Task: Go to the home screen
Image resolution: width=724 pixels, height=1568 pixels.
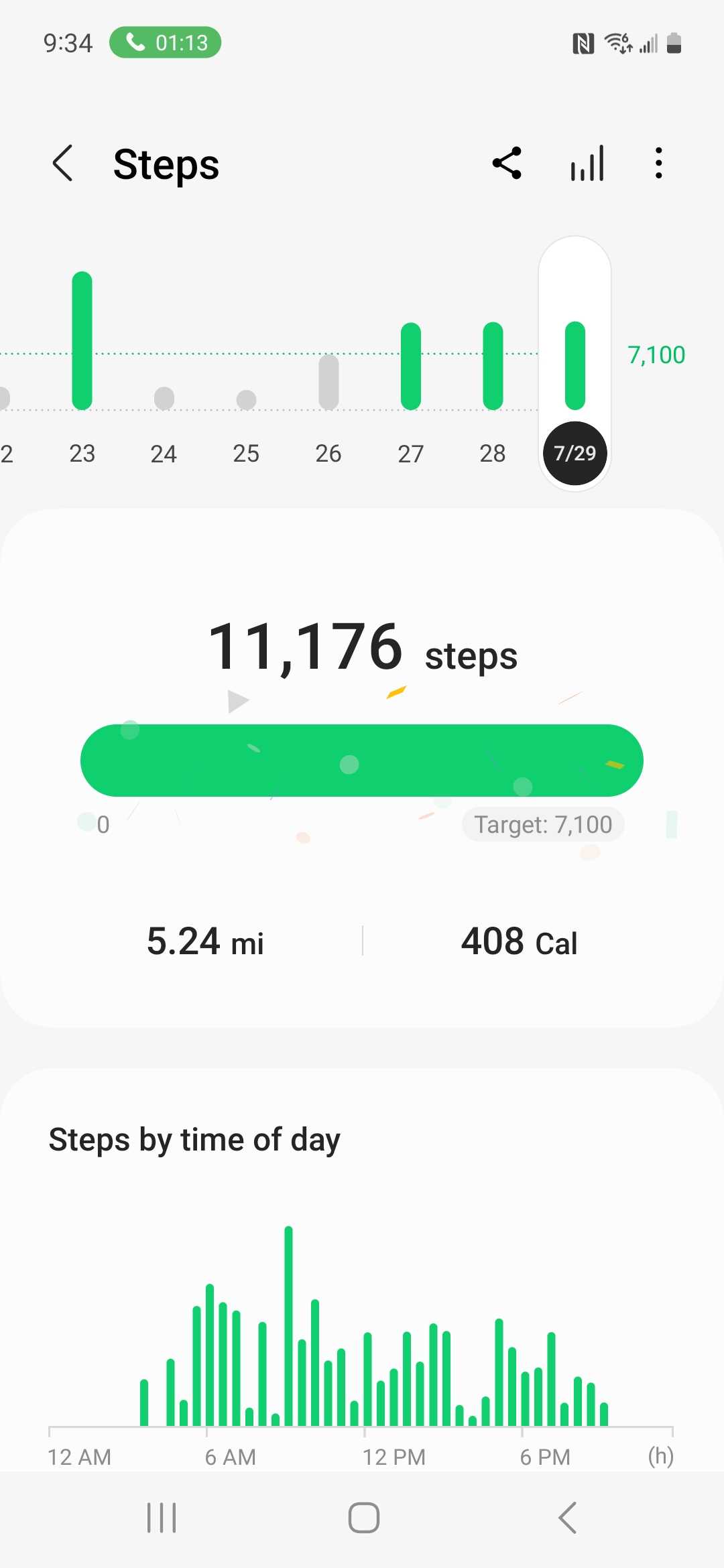Action: (x=364, y=1518)
